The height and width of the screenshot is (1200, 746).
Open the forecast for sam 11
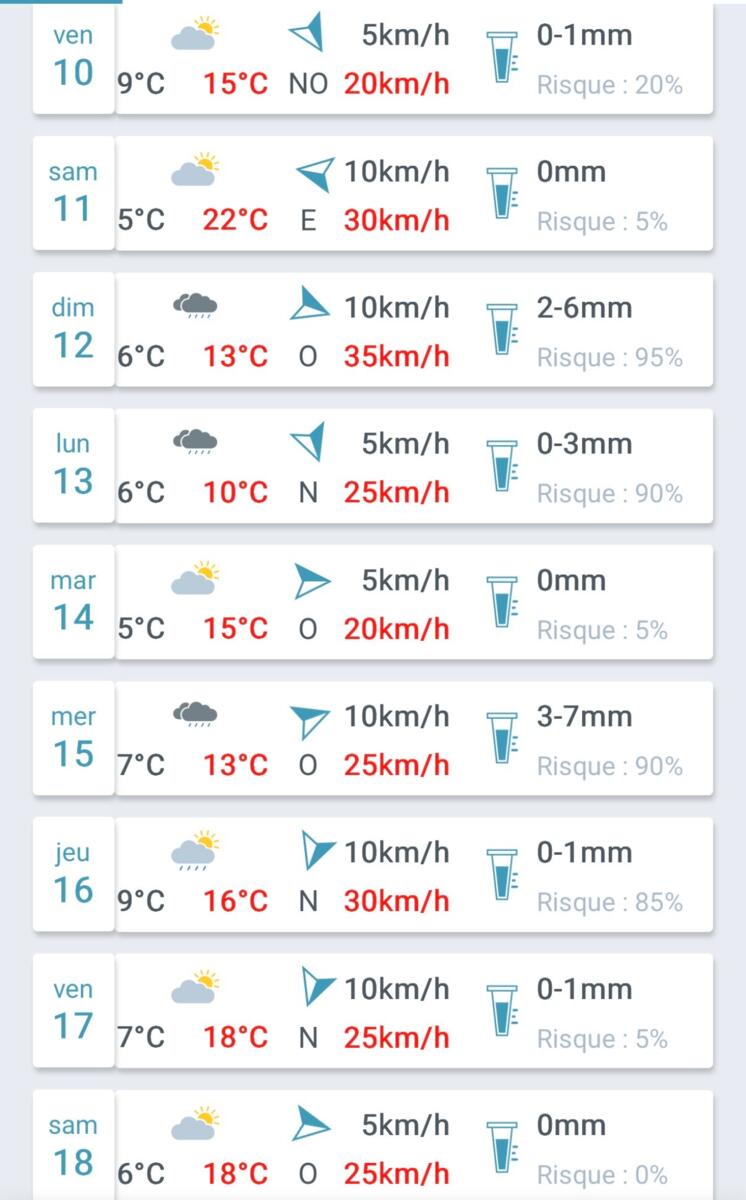(372, 195)
